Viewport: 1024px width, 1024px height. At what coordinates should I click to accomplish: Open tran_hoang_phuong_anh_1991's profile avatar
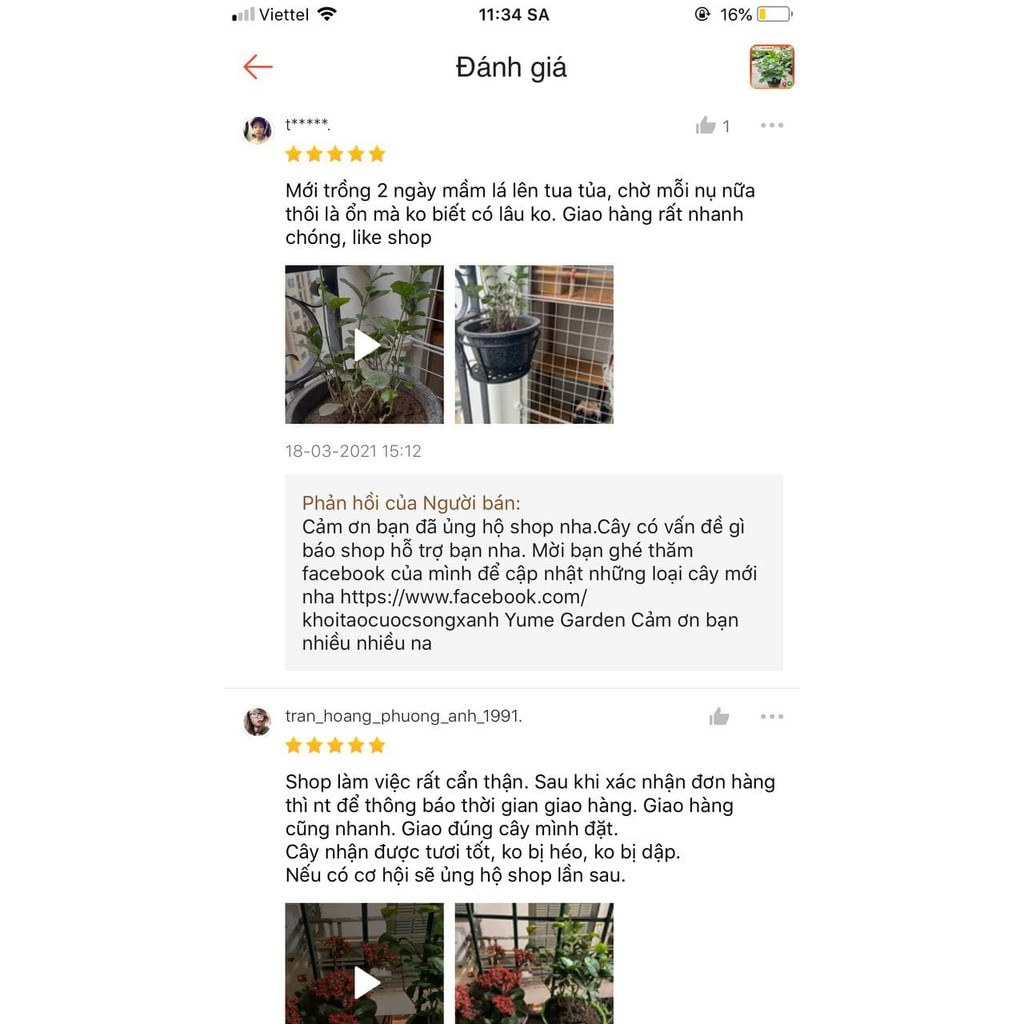[x=258, y=721]
